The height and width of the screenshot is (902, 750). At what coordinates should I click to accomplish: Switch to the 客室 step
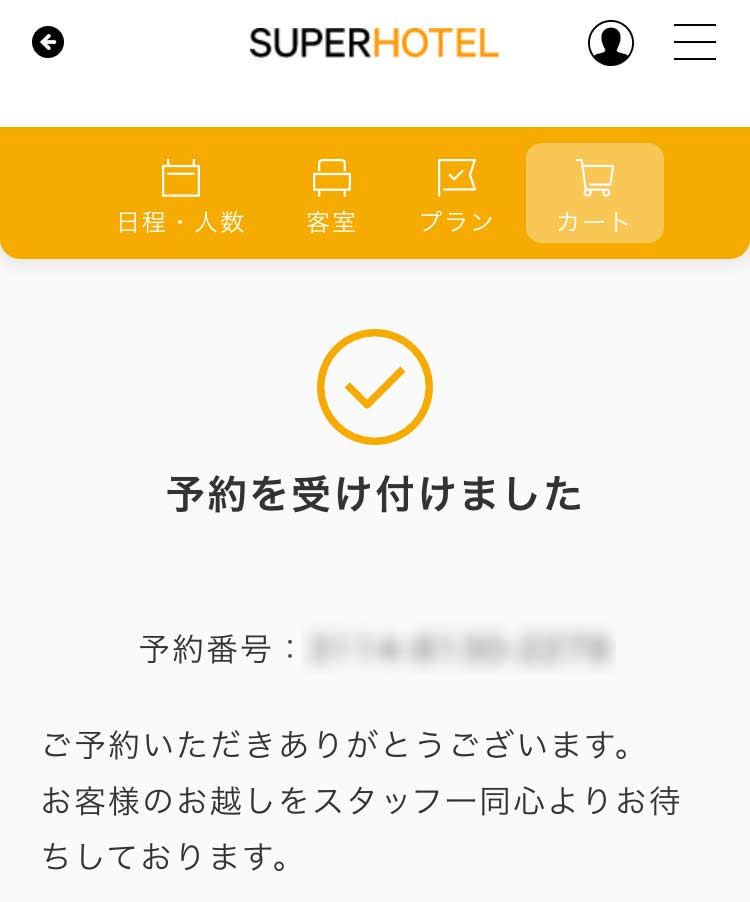click(331, 195)
